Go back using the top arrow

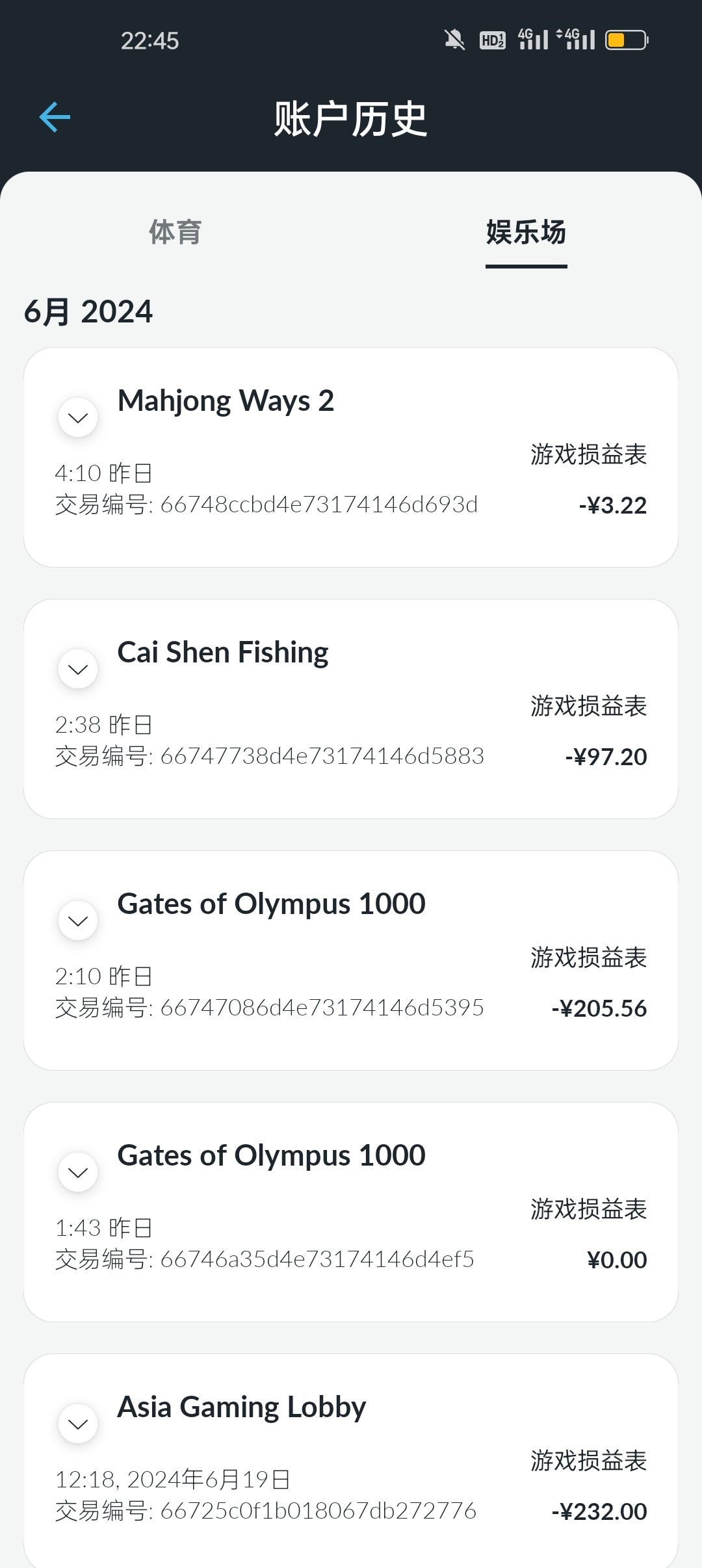(x=55, y=118)
